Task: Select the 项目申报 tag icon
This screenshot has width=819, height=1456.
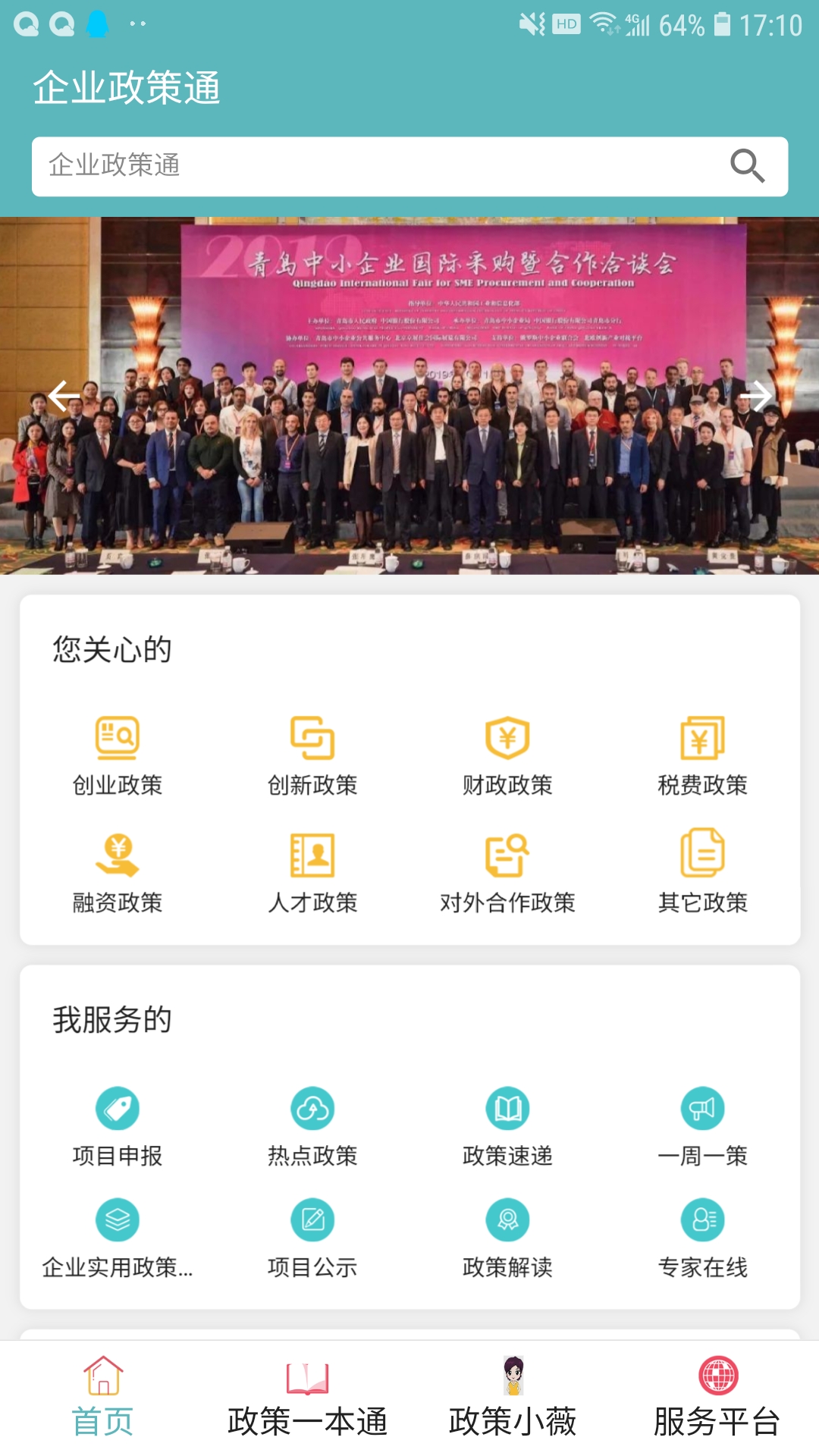Action: (x=118, y=1108)
